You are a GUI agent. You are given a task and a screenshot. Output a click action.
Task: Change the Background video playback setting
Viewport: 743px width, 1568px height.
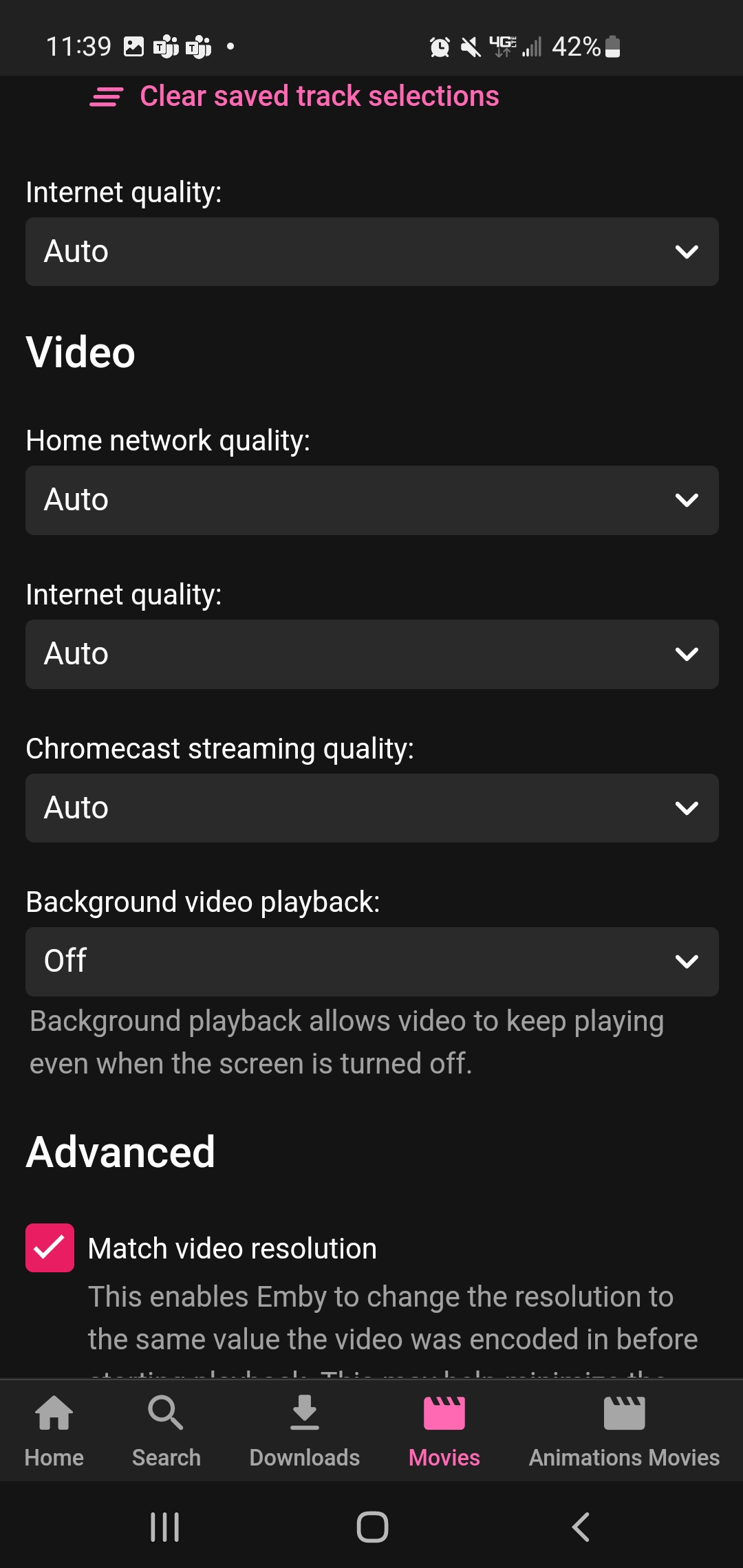pyautogui.click(x=372, y=961)
